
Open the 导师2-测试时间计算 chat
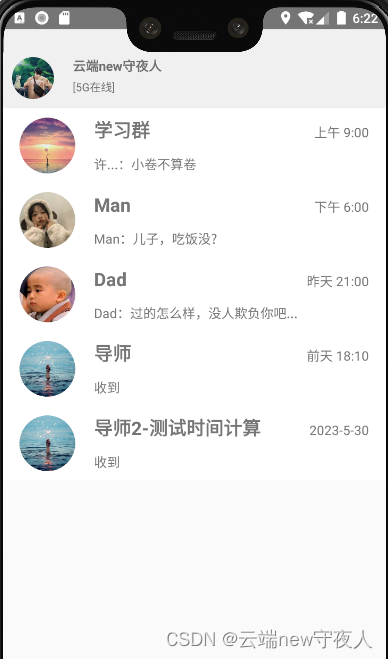tap(194, 443)
